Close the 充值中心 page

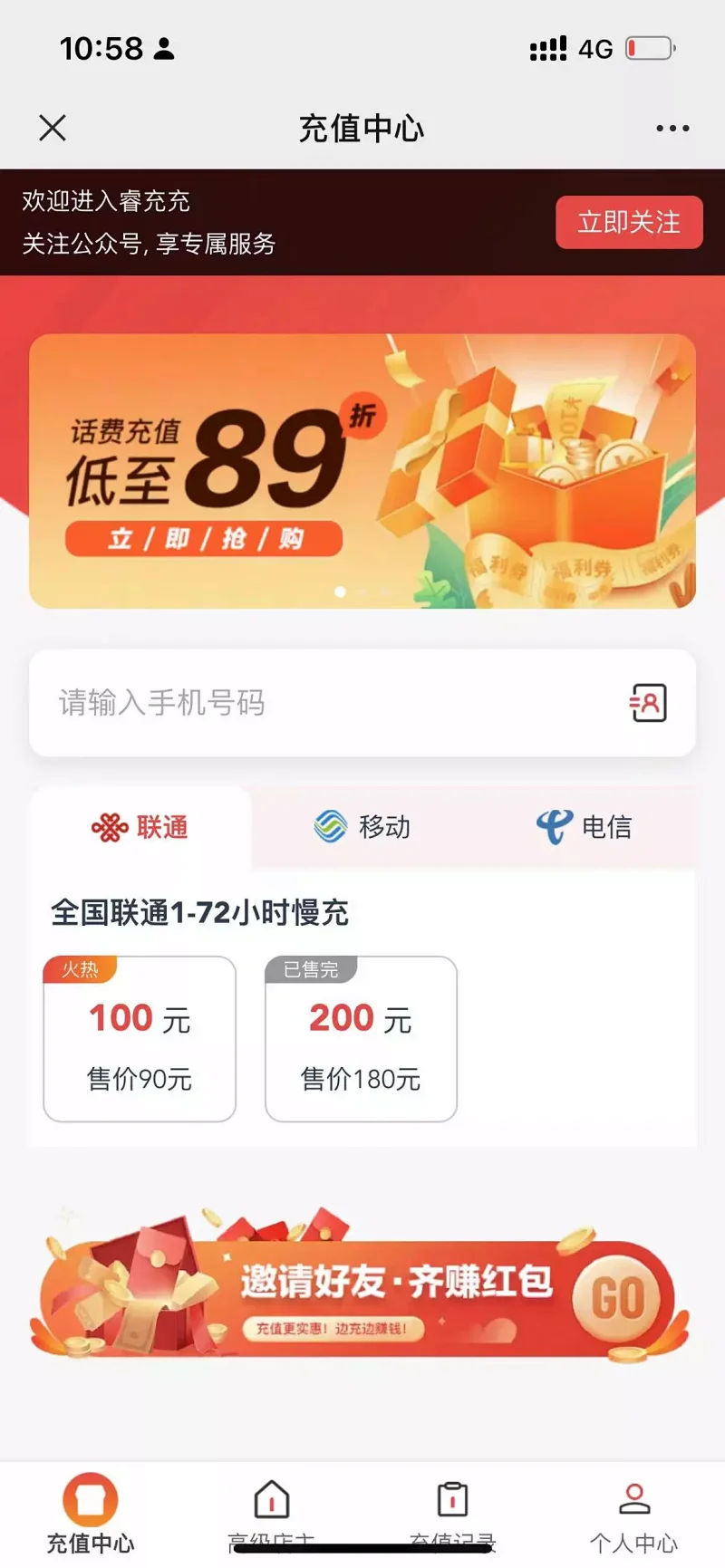53,128
